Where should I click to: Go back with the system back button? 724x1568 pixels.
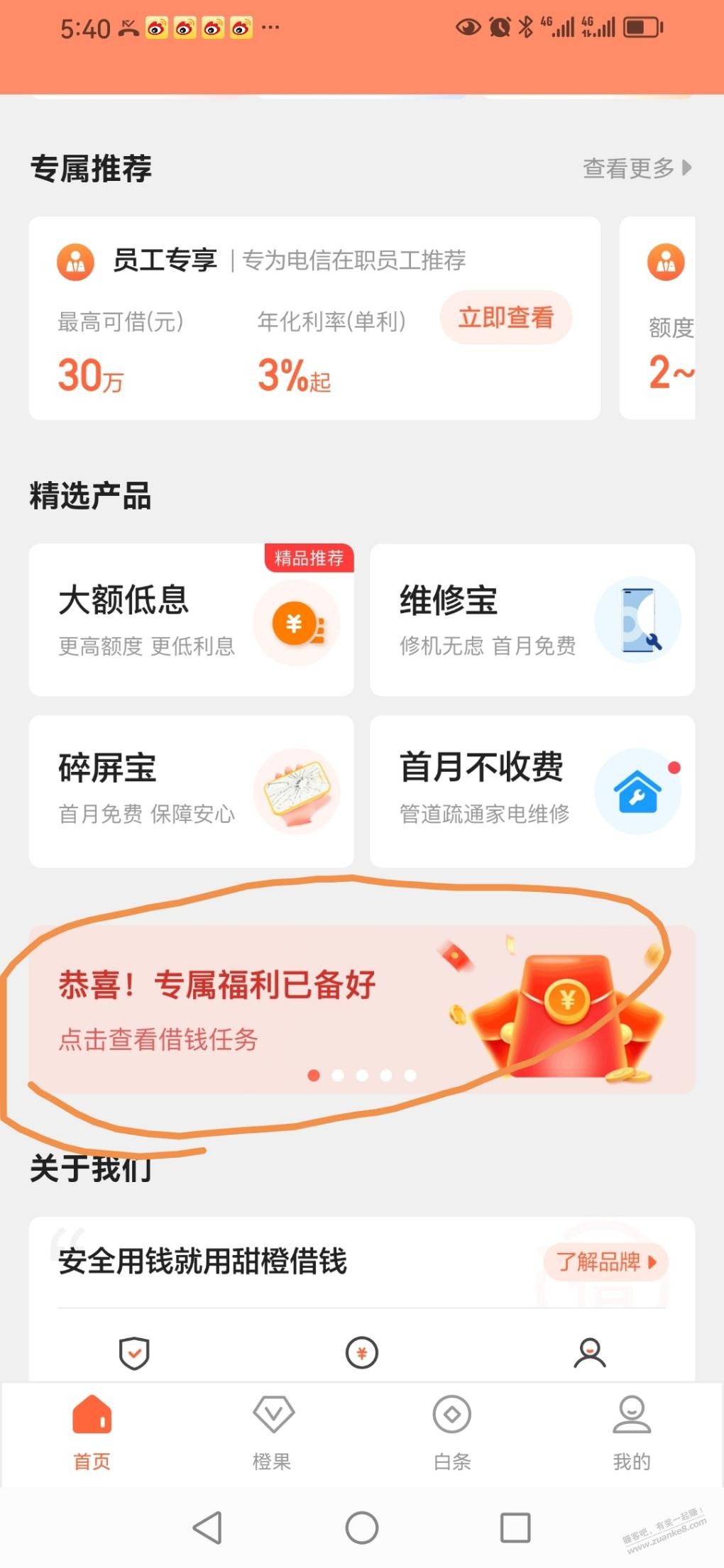click(208, 1527)
